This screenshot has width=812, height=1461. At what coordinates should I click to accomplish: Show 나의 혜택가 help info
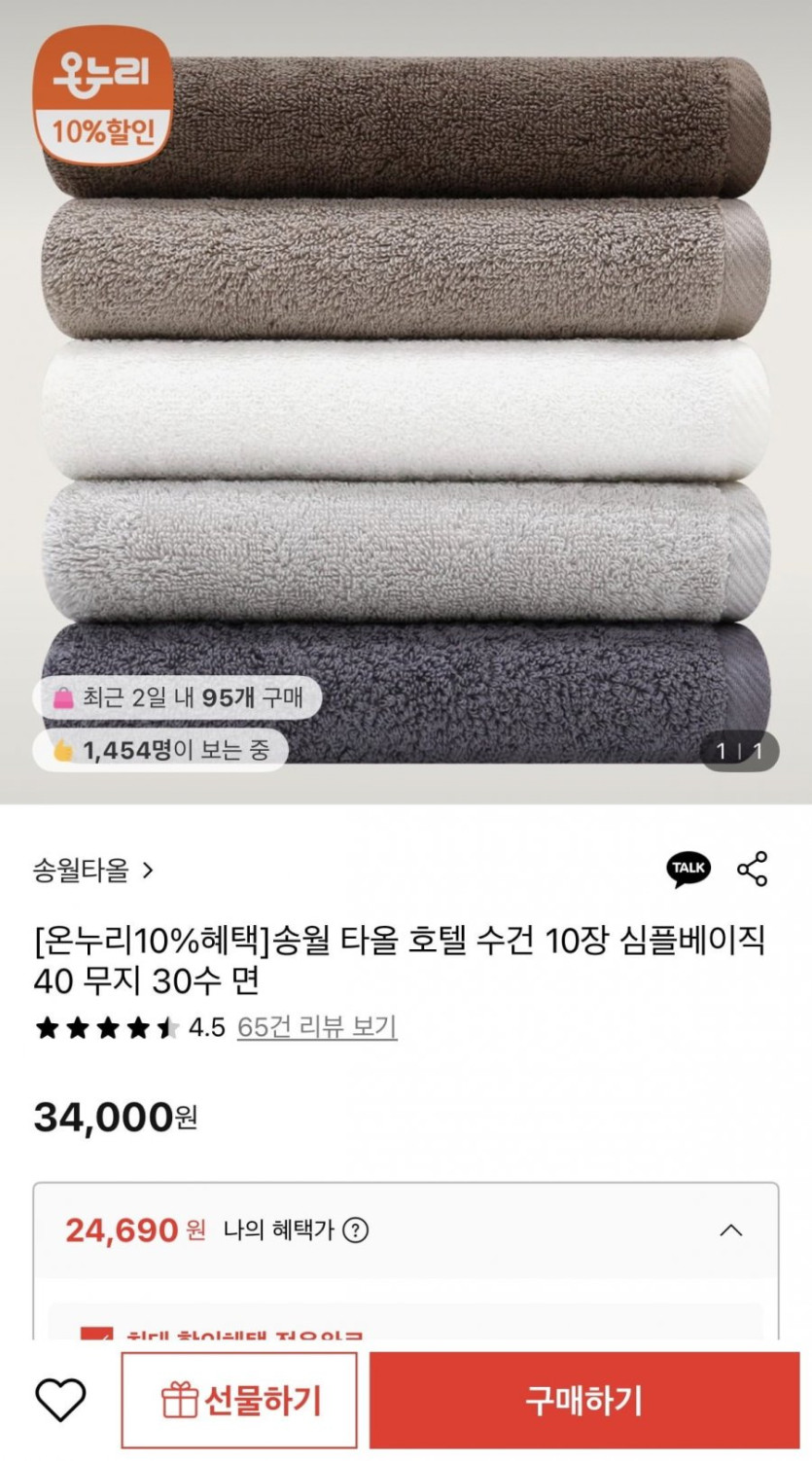coord(357,1230)
